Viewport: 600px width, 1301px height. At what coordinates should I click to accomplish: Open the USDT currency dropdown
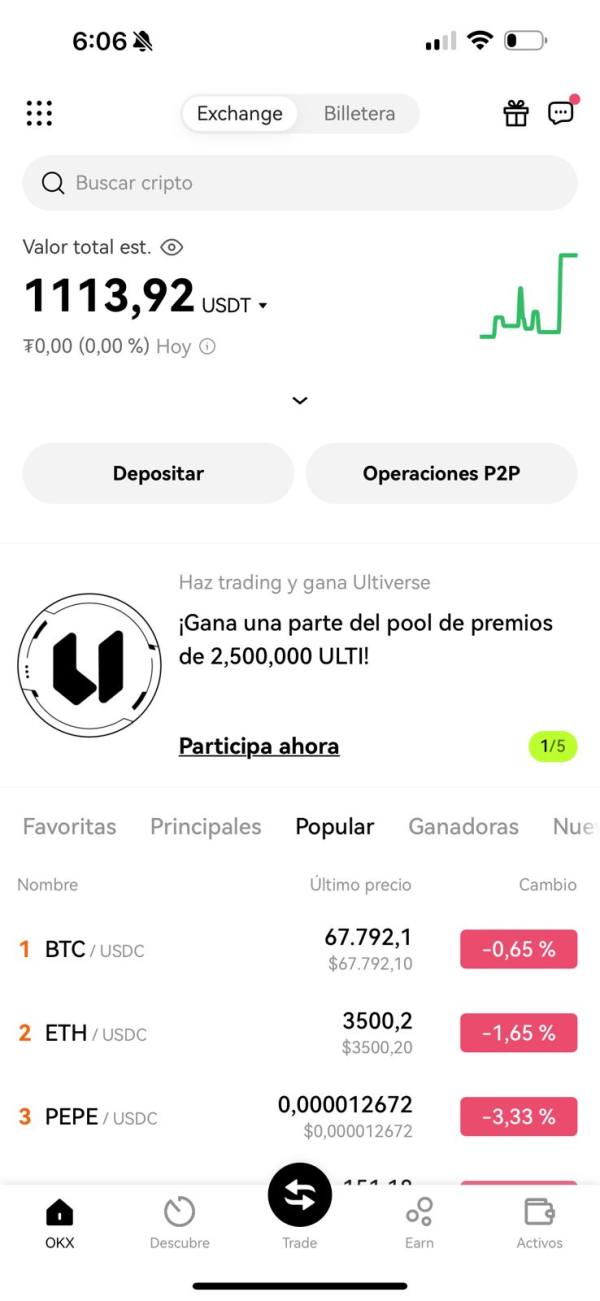pos(235,305)
